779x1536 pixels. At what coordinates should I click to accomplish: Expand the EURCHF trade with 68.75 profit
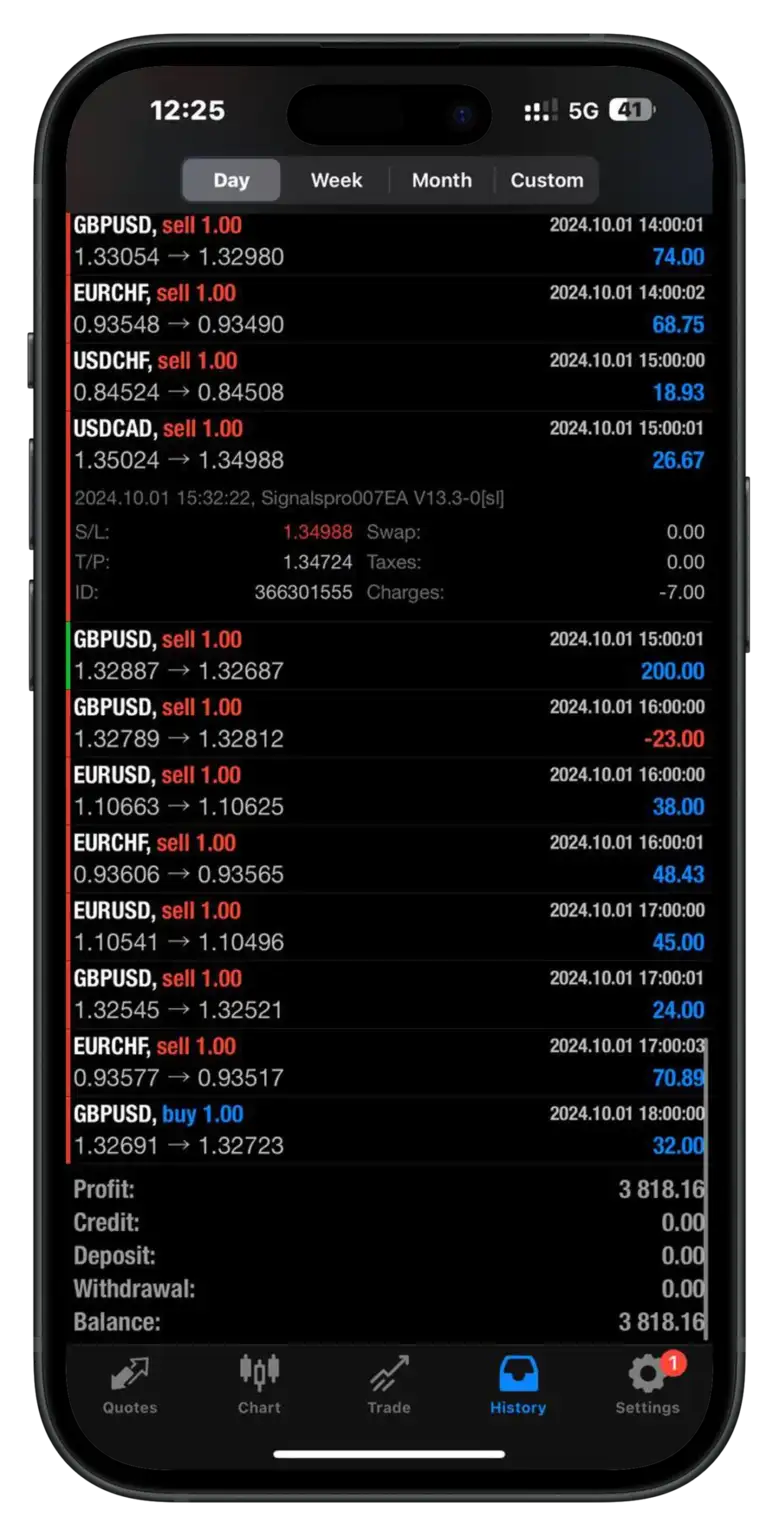tap(389, 309)
